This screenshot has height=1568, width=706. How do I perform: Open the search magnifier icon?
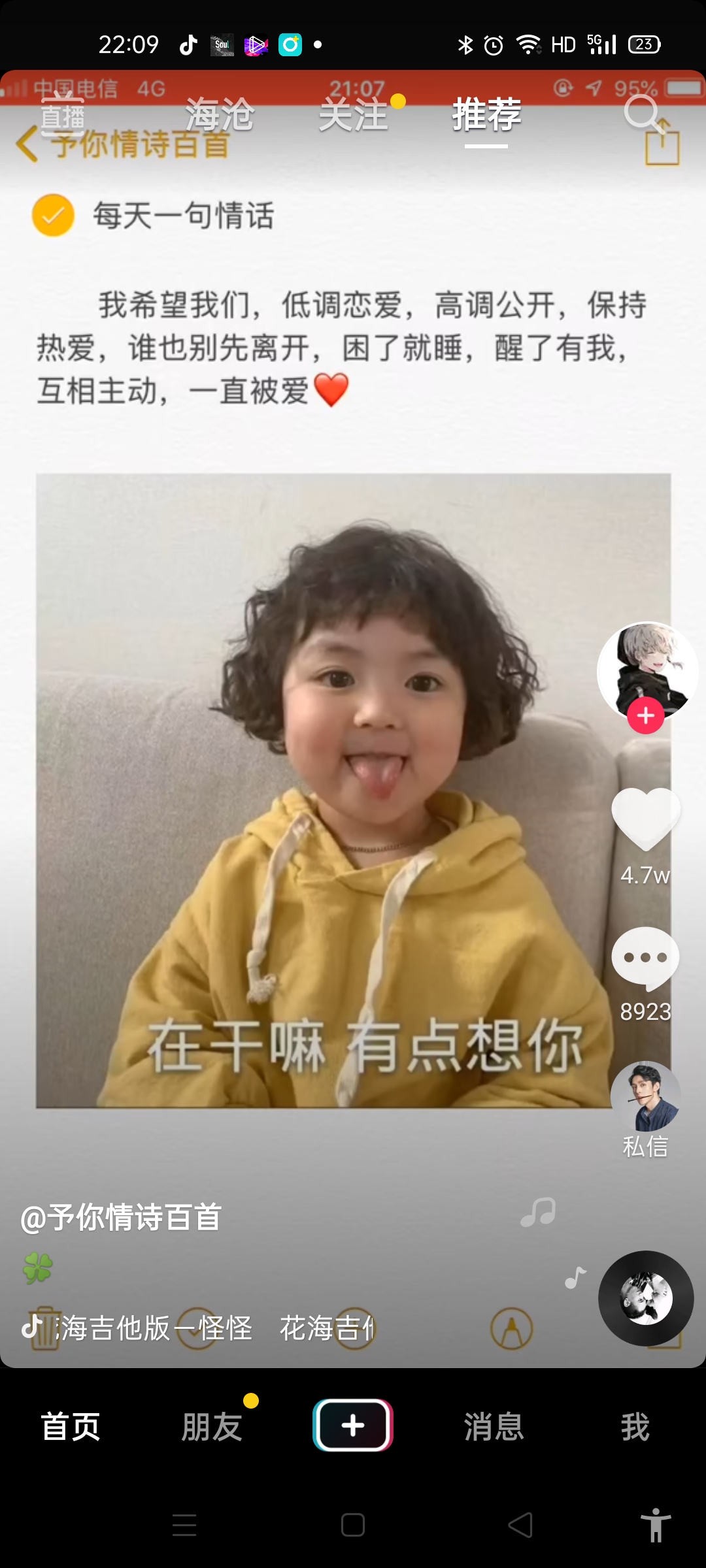point(642,114)
